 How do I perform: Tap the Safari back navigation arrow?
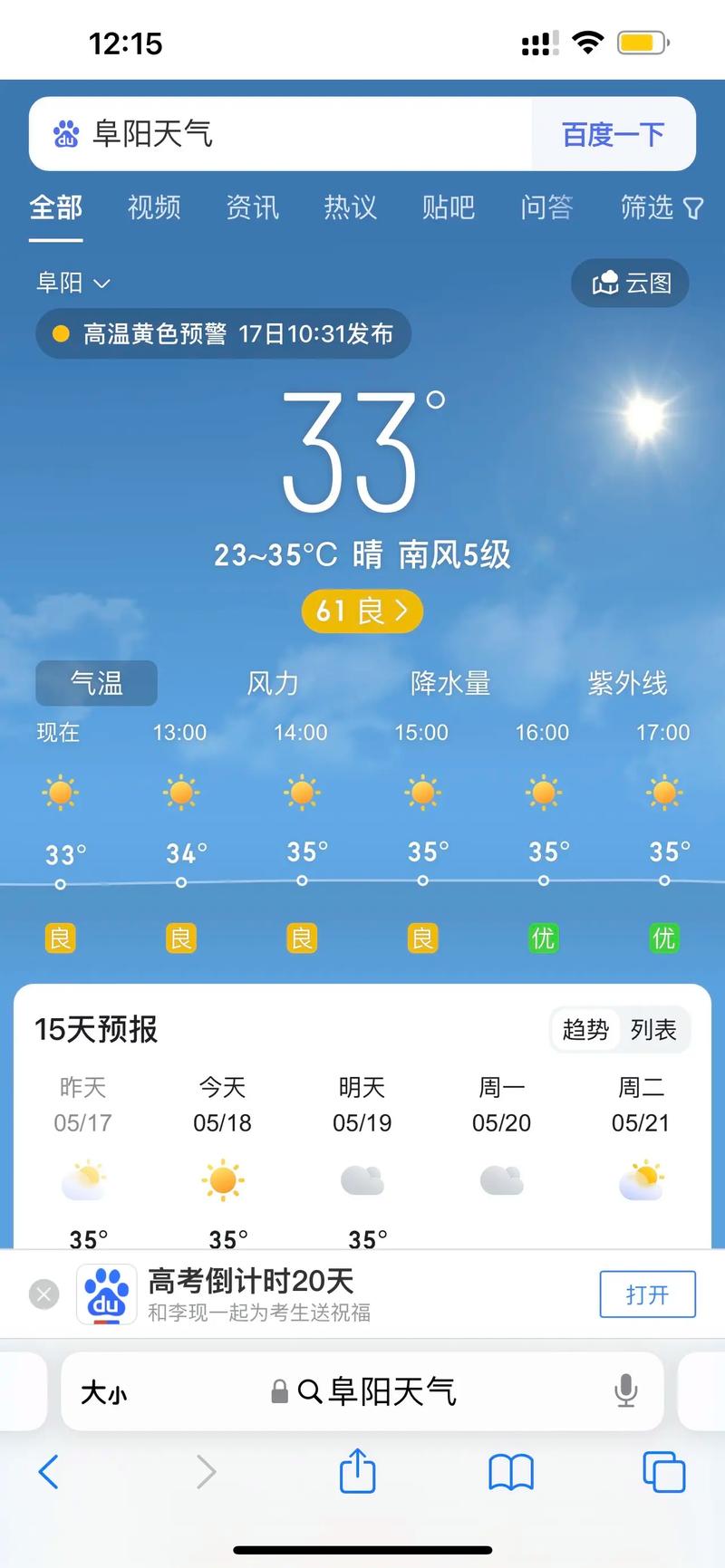tap(49, 1472)
